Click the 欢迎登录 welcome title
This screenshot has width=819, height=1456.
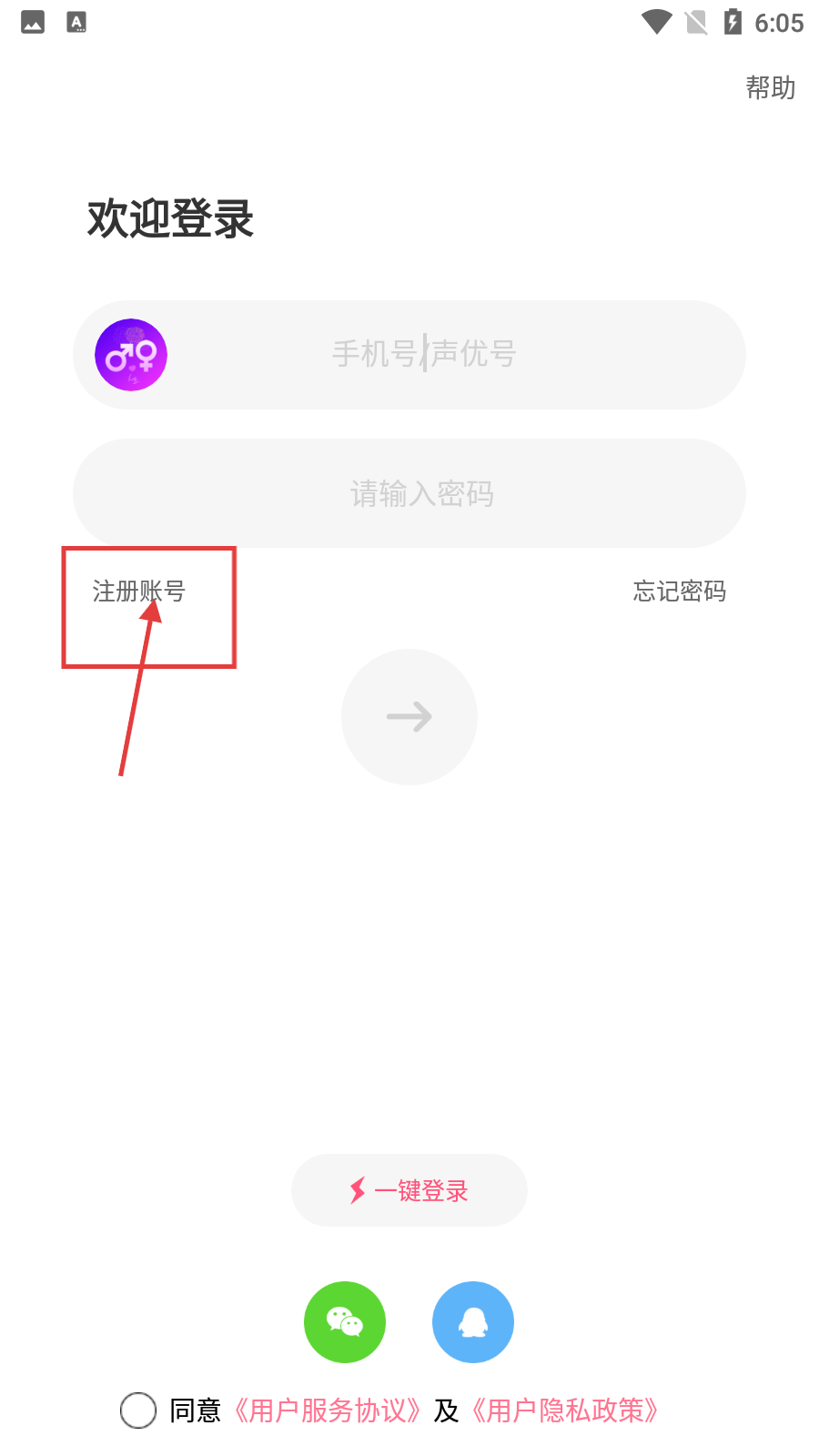pos(171,218)
